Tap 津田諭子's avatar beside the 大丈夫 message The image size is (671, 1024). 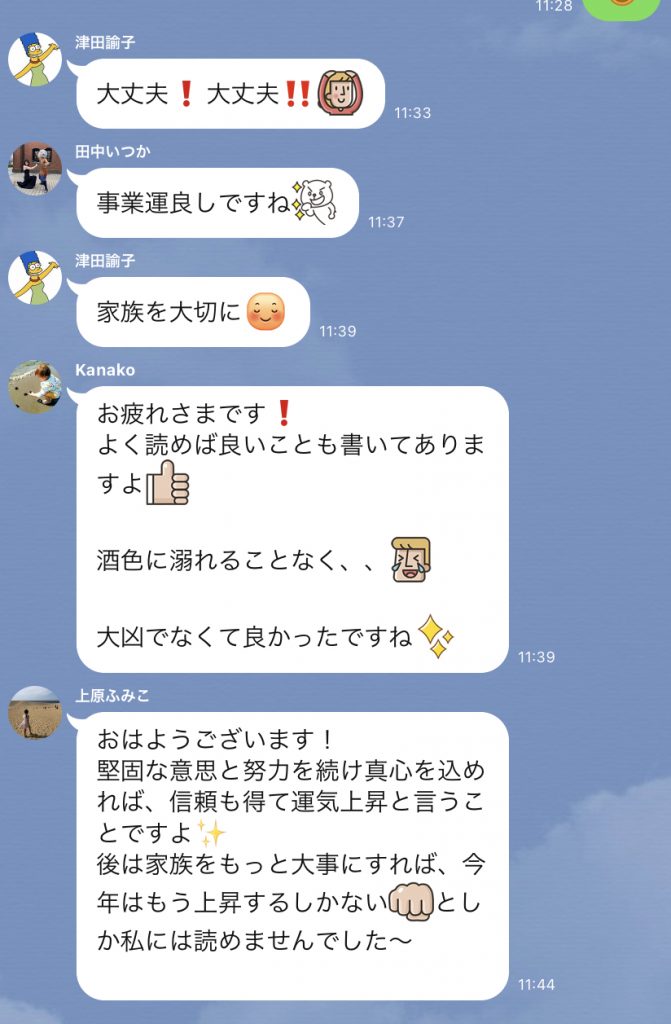[x=35, y=59]
